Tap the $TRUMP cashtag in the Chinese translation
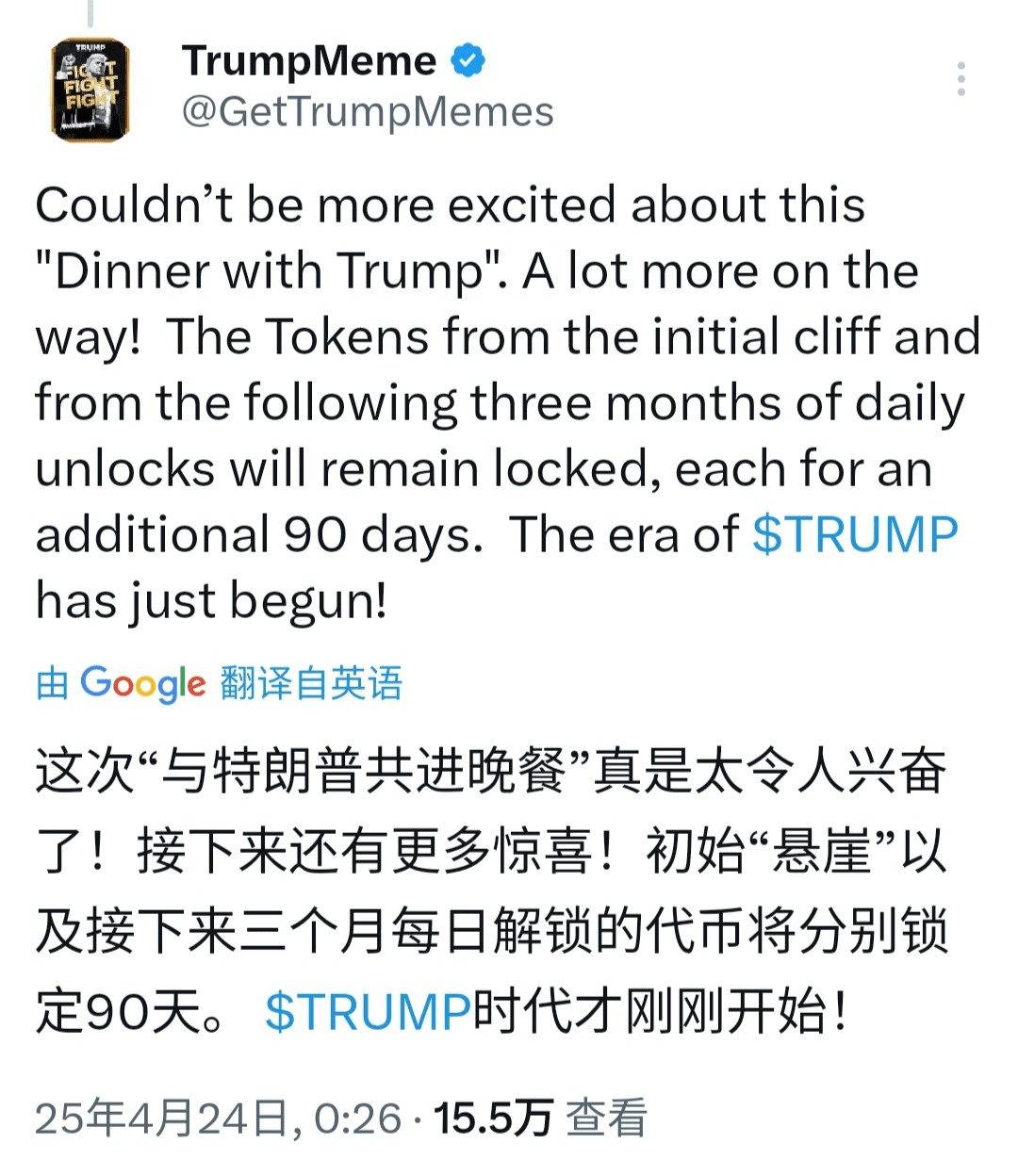This screenshot has height=1176, width=1018. pos(367,1012)
